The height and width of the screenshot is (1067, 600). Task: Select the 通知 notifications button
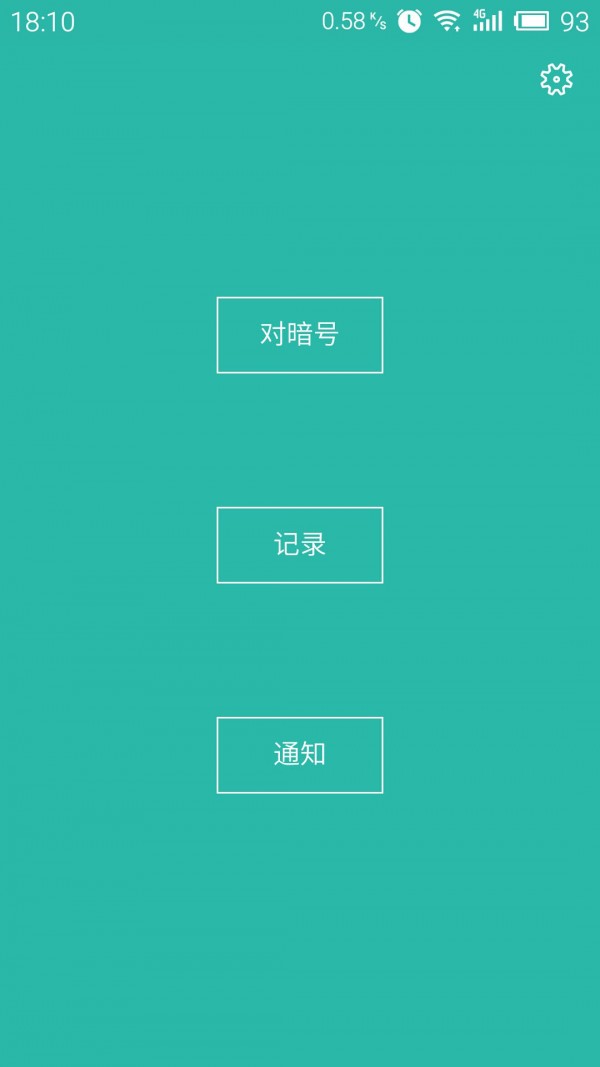click(300, 755)
